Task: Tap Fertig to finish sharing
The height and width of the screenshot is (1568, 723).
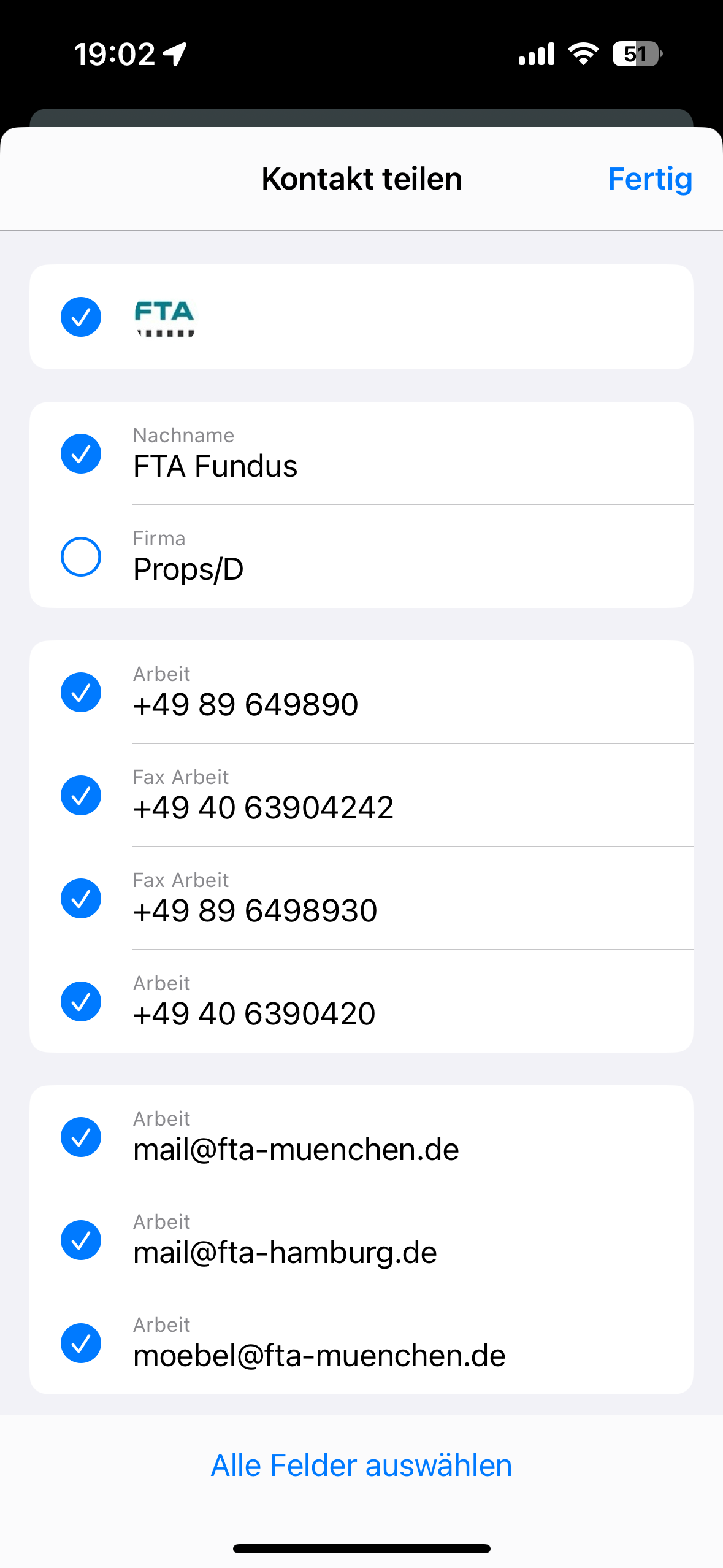Action: [x=649, y=179]
